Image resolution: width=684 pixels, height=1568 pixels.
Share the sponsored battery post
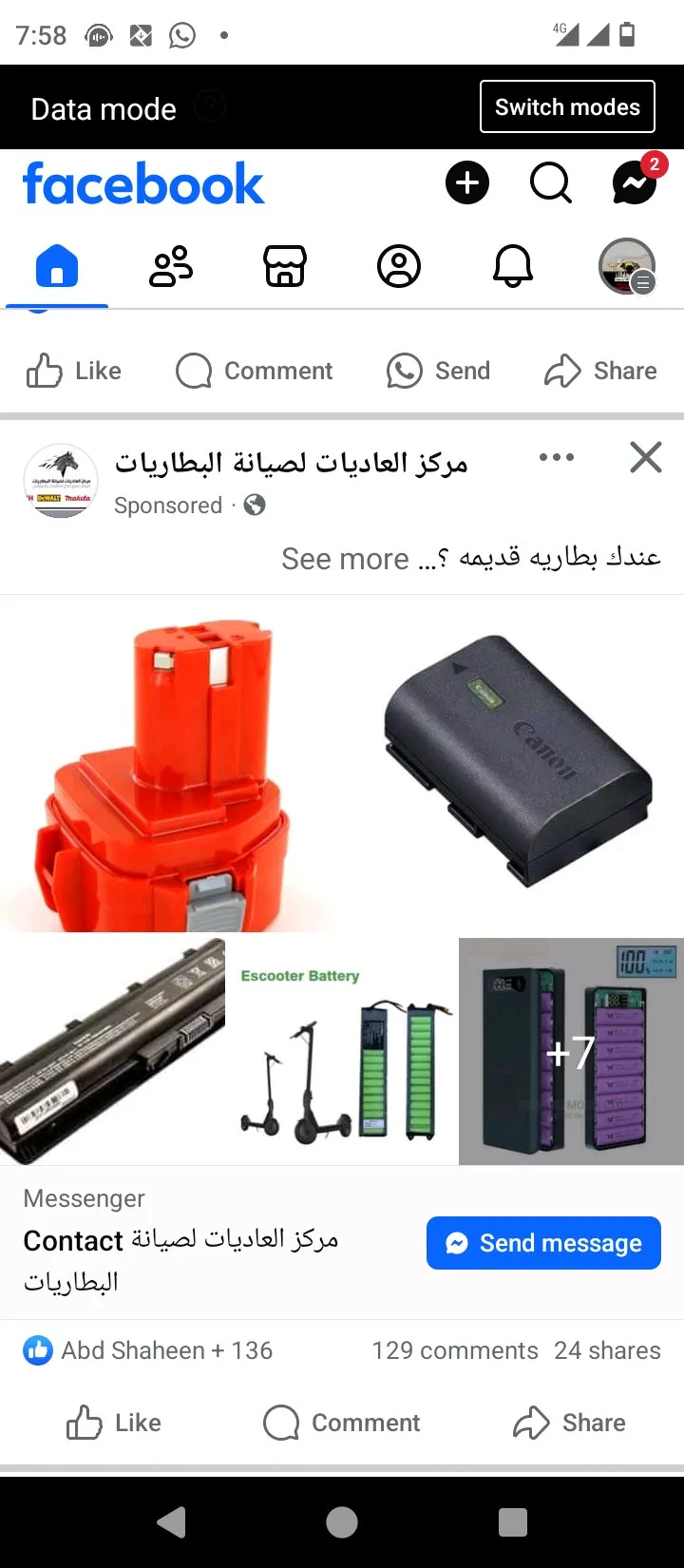(570, 1423)
